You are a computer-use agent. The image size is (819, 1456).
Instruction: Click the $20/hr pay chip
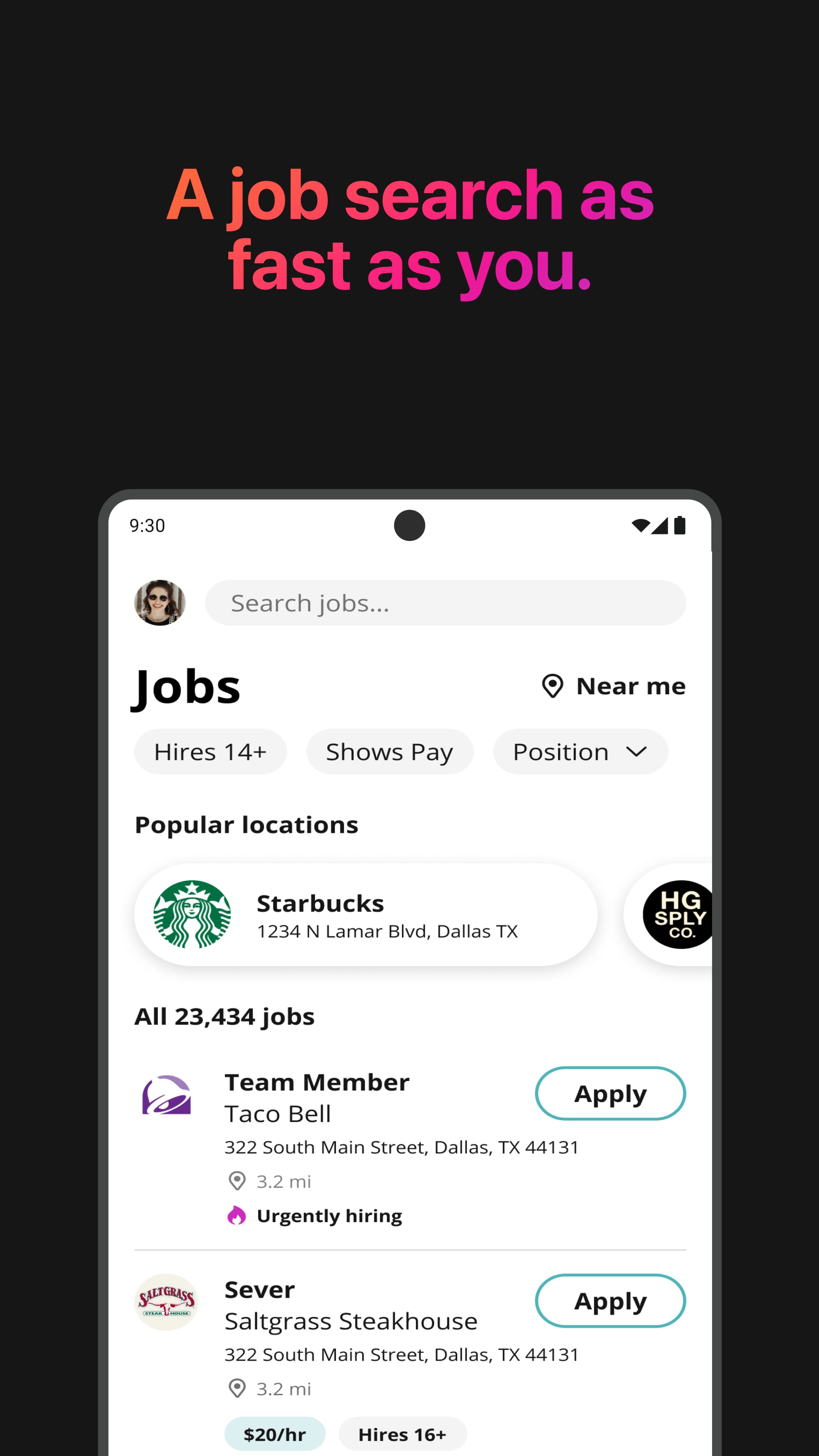pyautogui.click(x=275, y=1434)
